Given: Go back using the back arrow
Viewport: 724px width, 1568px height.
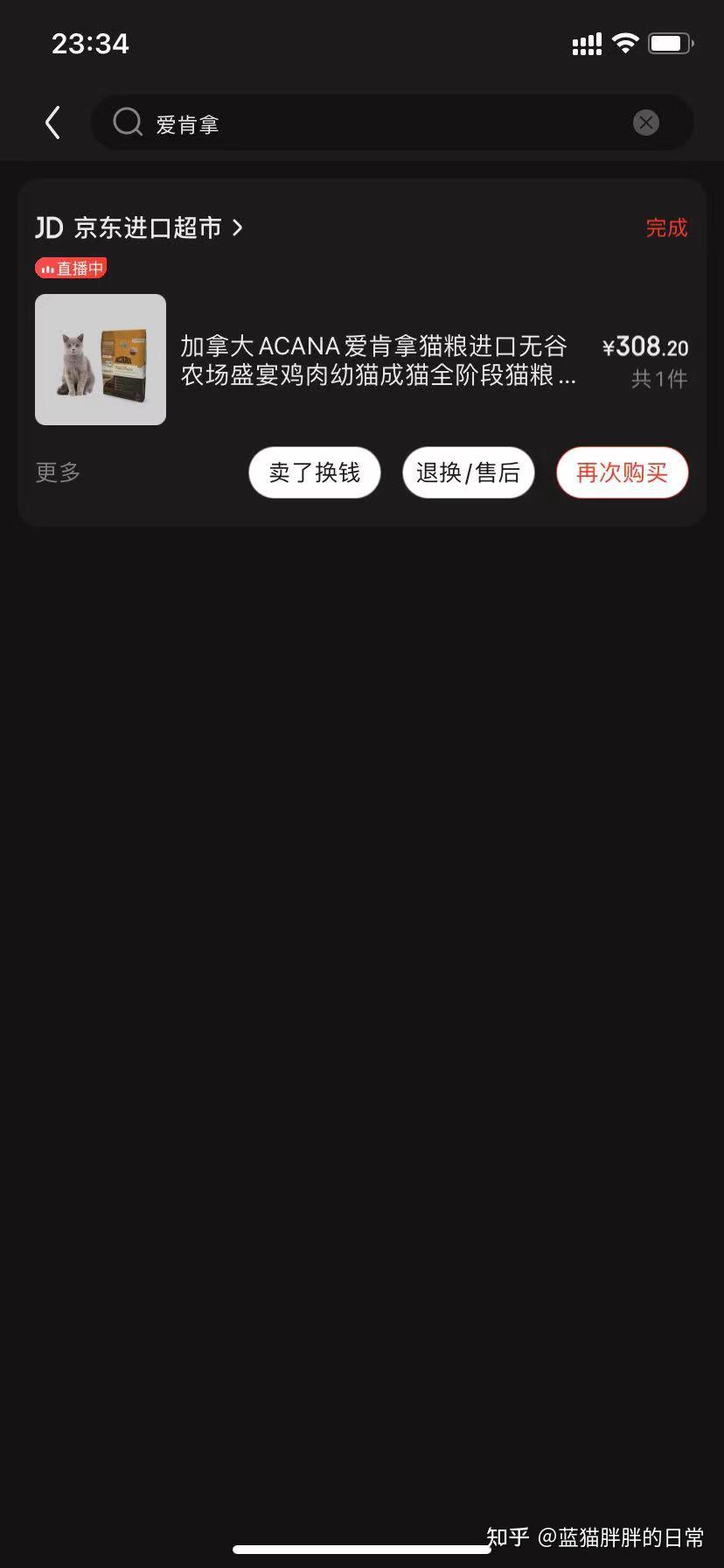Looking at the screenshot, I should click(x=52, y=123).
